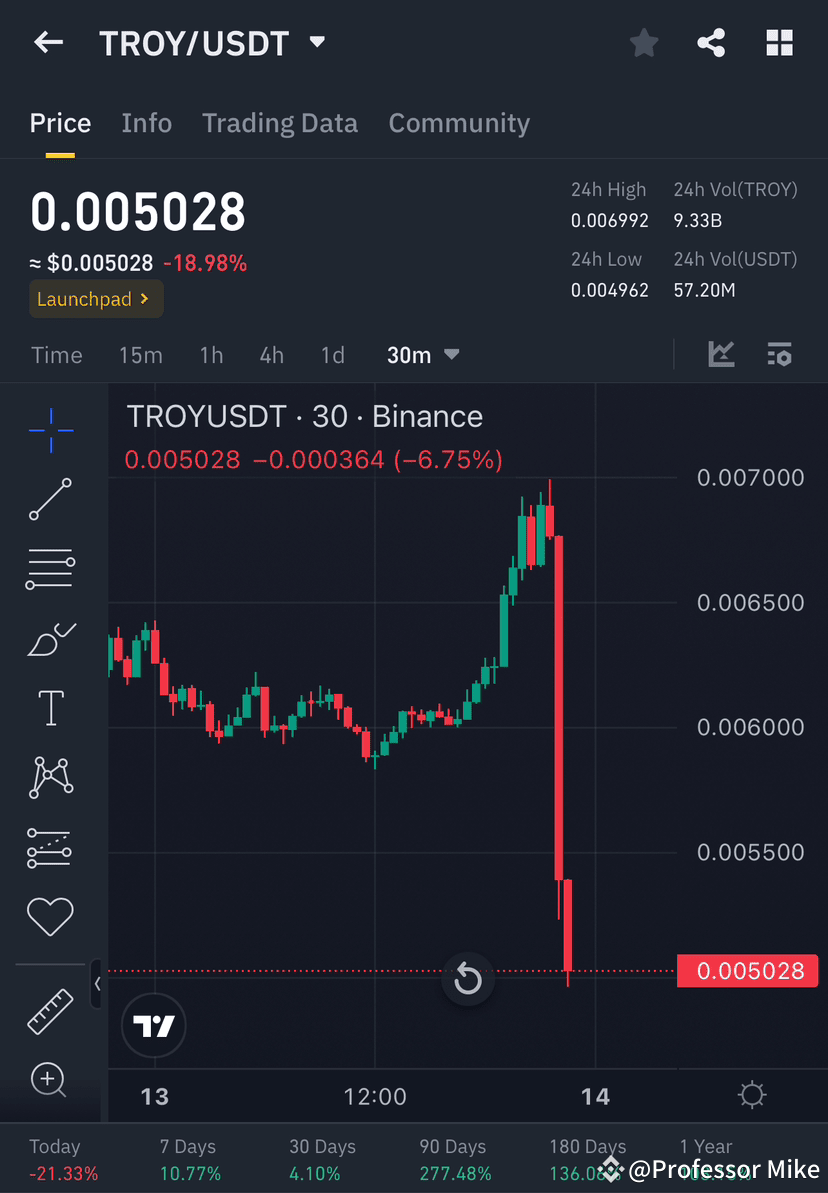Open the Launchpad page

tap(96, 298)
